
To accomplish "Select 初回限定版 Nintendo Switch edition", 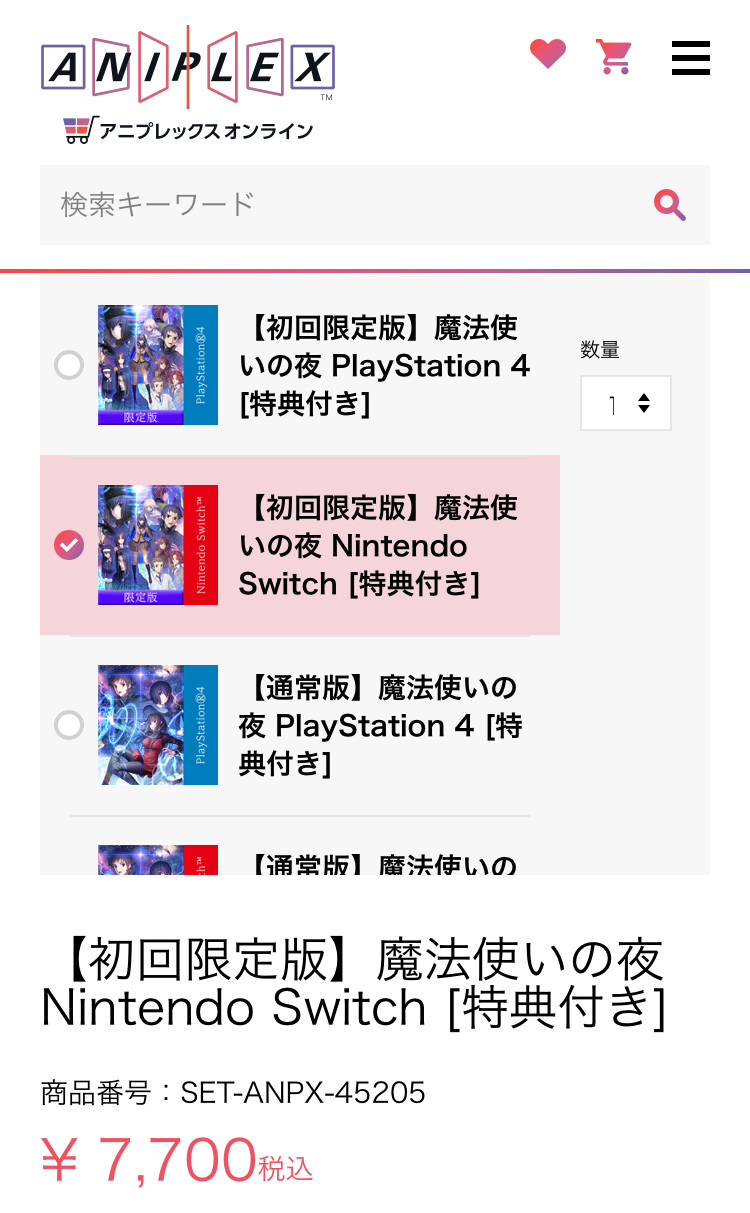I will coord(69,545).
